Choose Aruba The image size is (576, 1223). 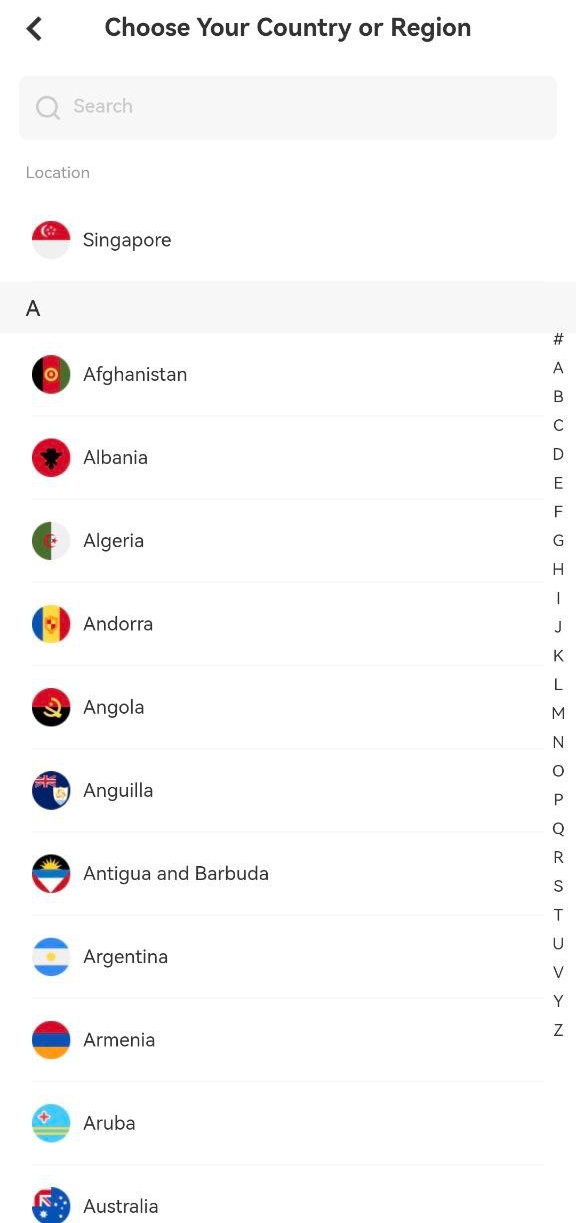[x=288, y=1123]
